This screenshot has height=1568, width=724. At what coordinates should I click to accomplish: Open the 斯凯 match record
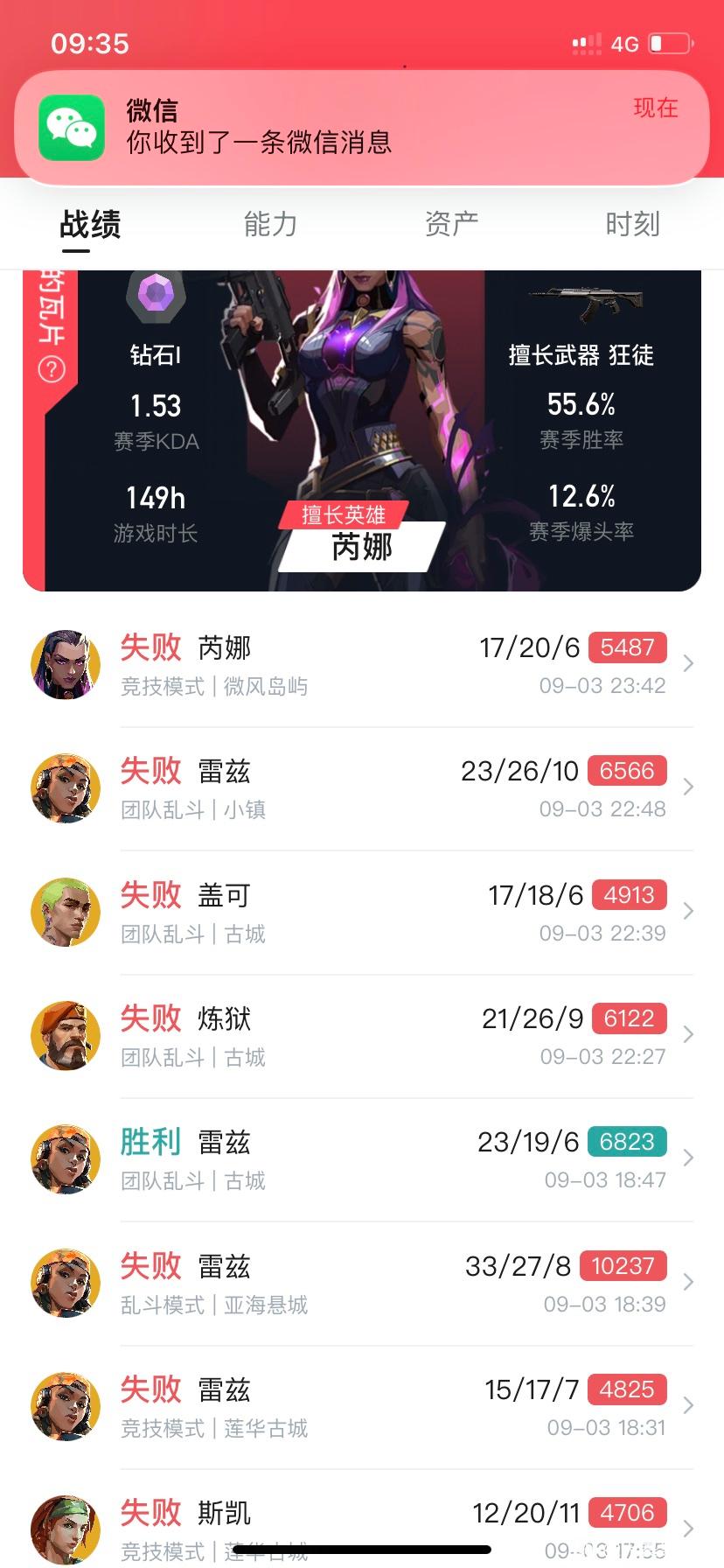click(362, 1521)
